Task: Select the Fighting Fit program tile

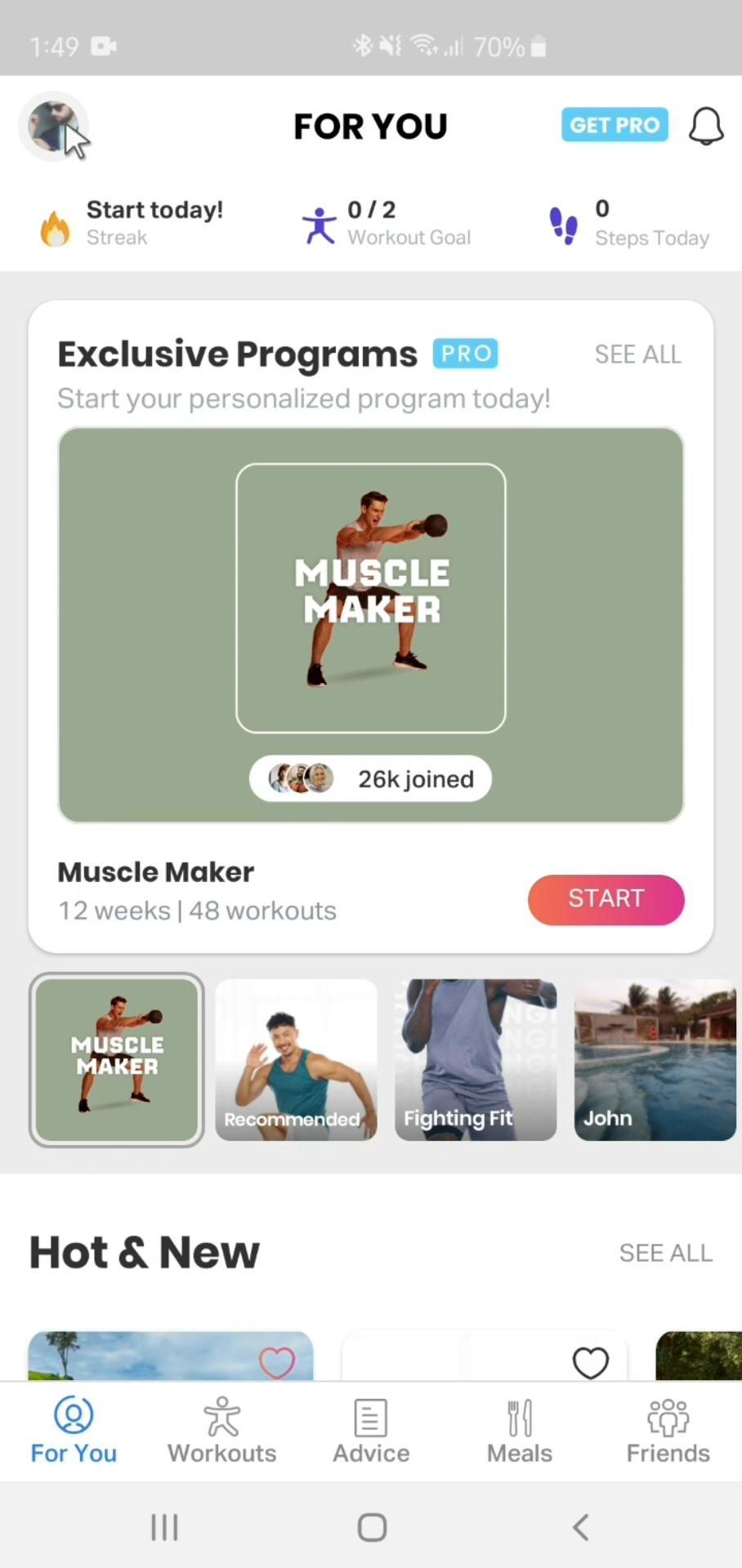Action: (x=476, y=1060)
